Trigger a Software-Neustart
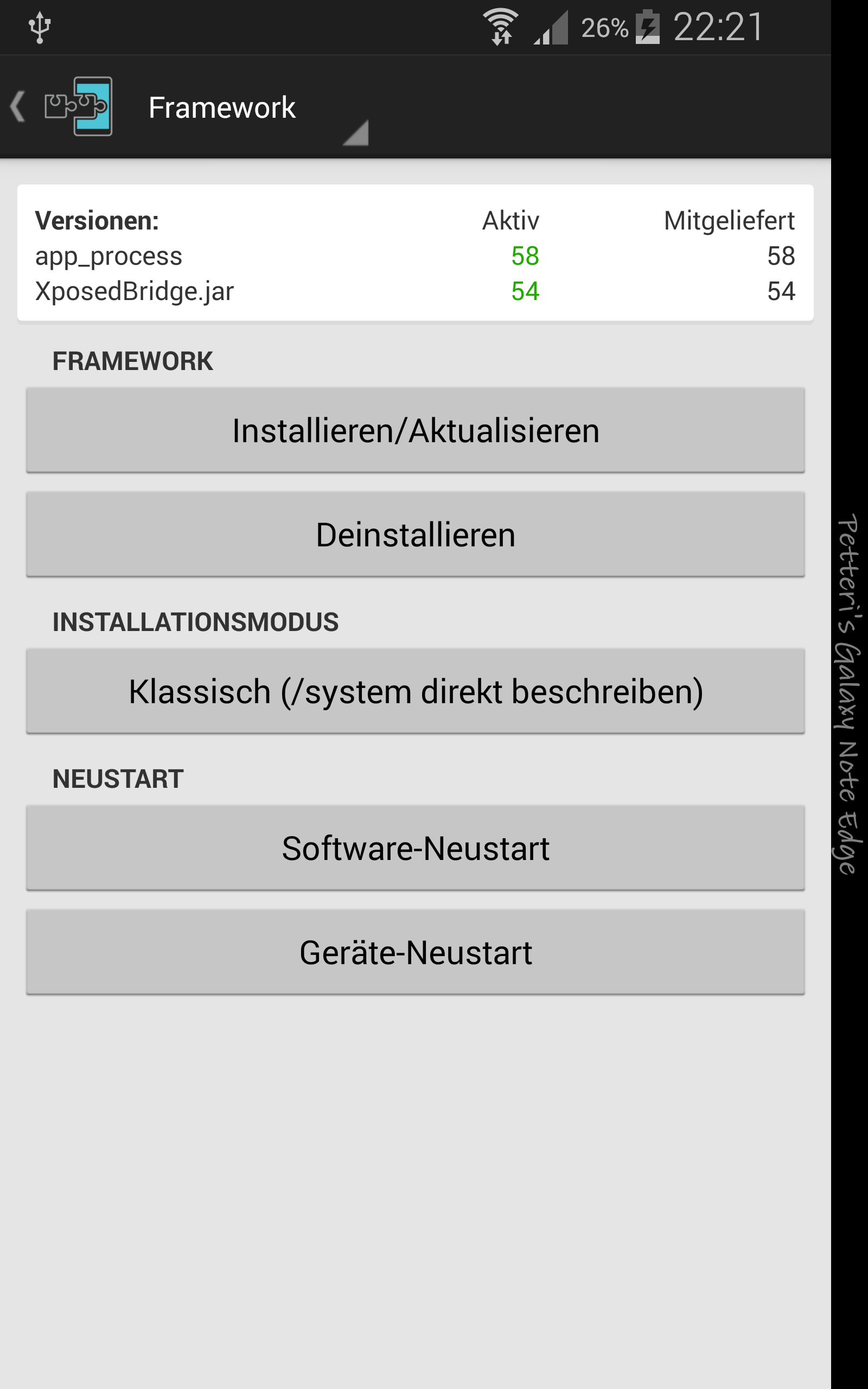The height and width of the screenshot is (1389, 868). pyautogui.click(x=415, y=848)
